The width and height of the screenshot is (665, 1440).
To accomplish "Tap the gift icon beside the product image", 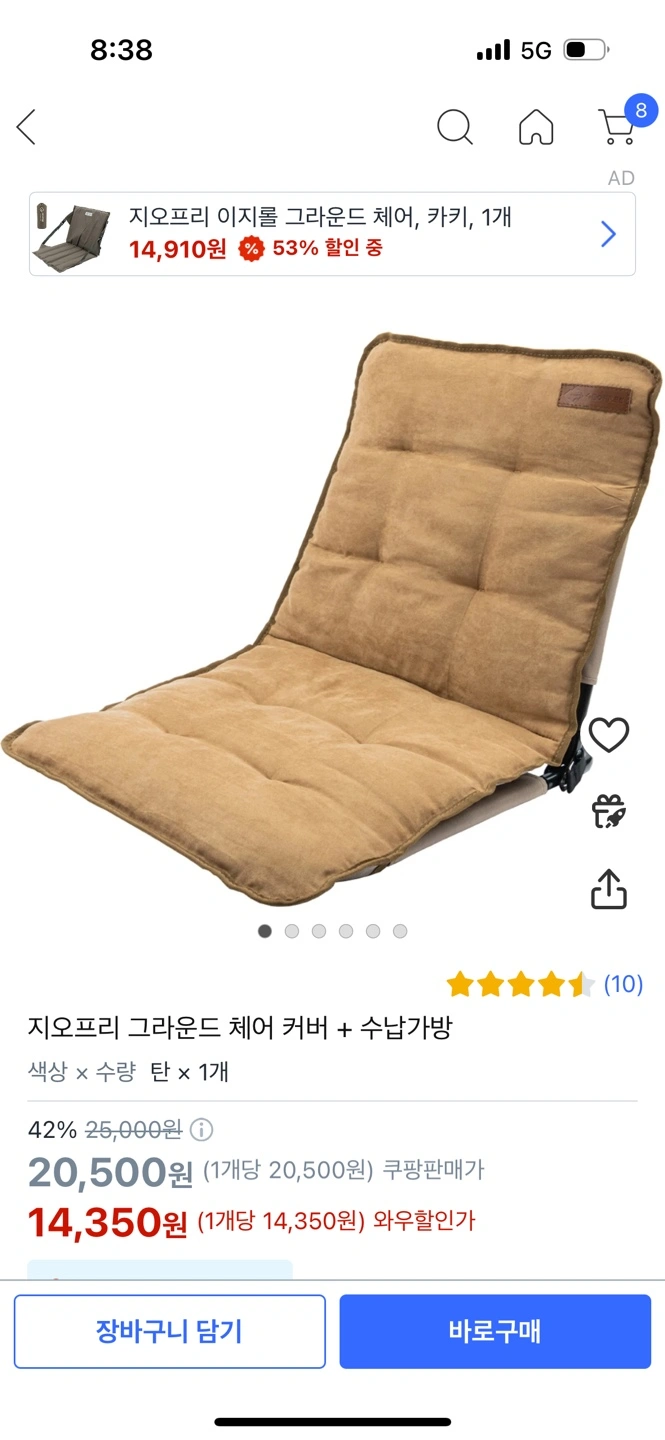I will [x=608, y=811].
